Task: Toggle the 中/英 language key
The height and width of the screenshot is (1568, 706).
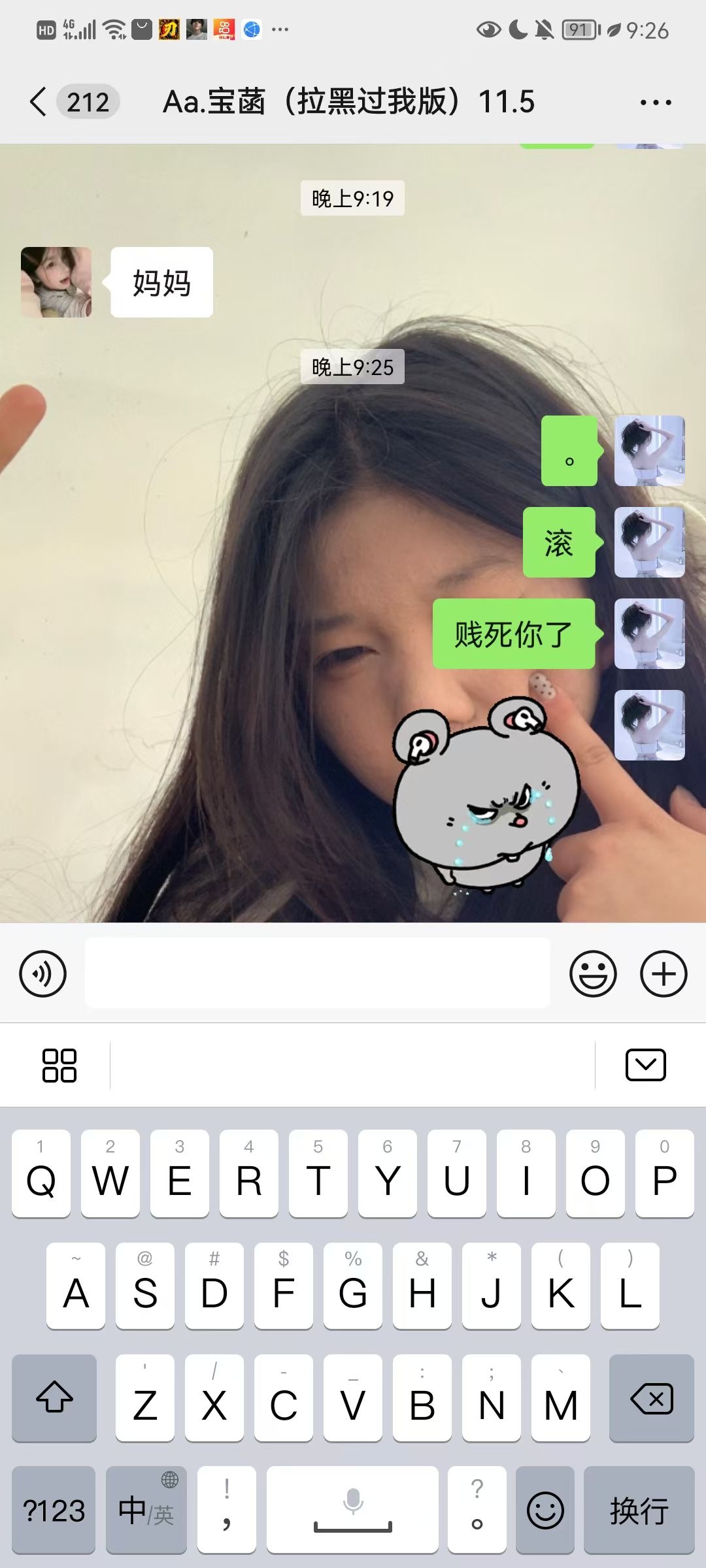Action: pyautogui.click(x=146, y=1511)
